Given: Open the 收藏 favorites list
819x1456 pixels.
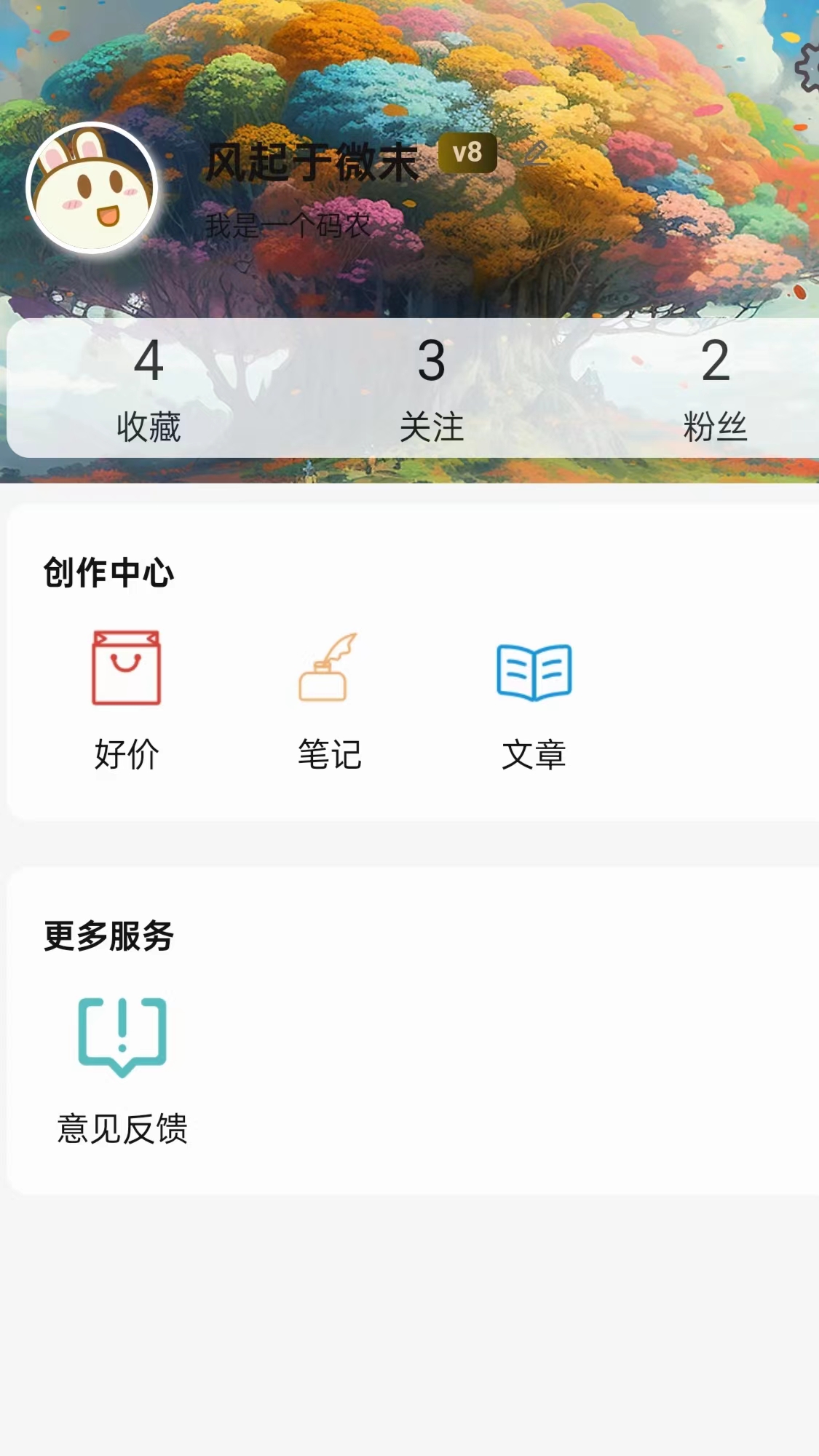Looking at the screenshot, I should (149, 428).
